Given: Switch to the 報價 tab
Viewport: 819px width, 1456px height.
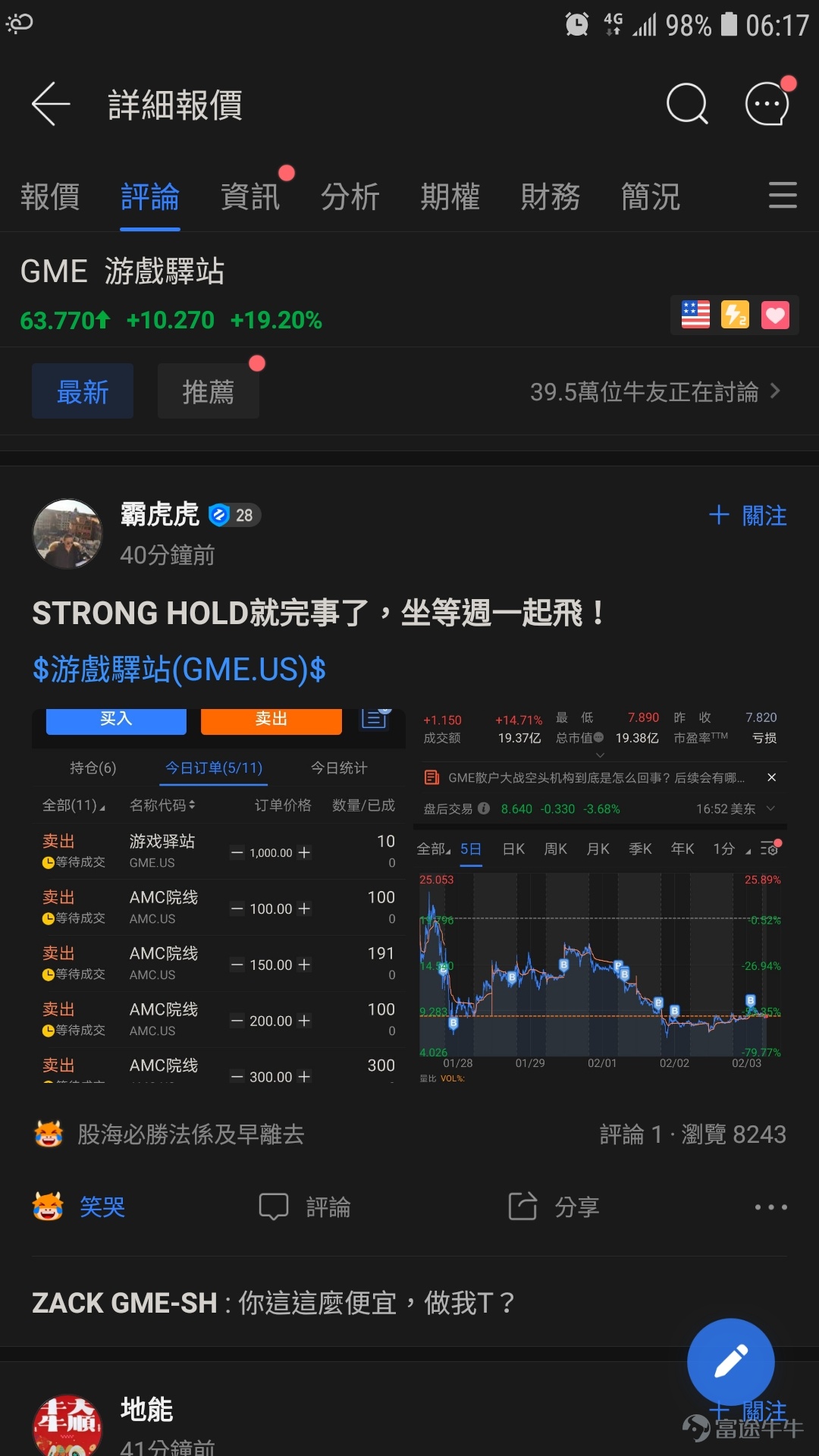Looking at the screenshot, I should (50, 197).
